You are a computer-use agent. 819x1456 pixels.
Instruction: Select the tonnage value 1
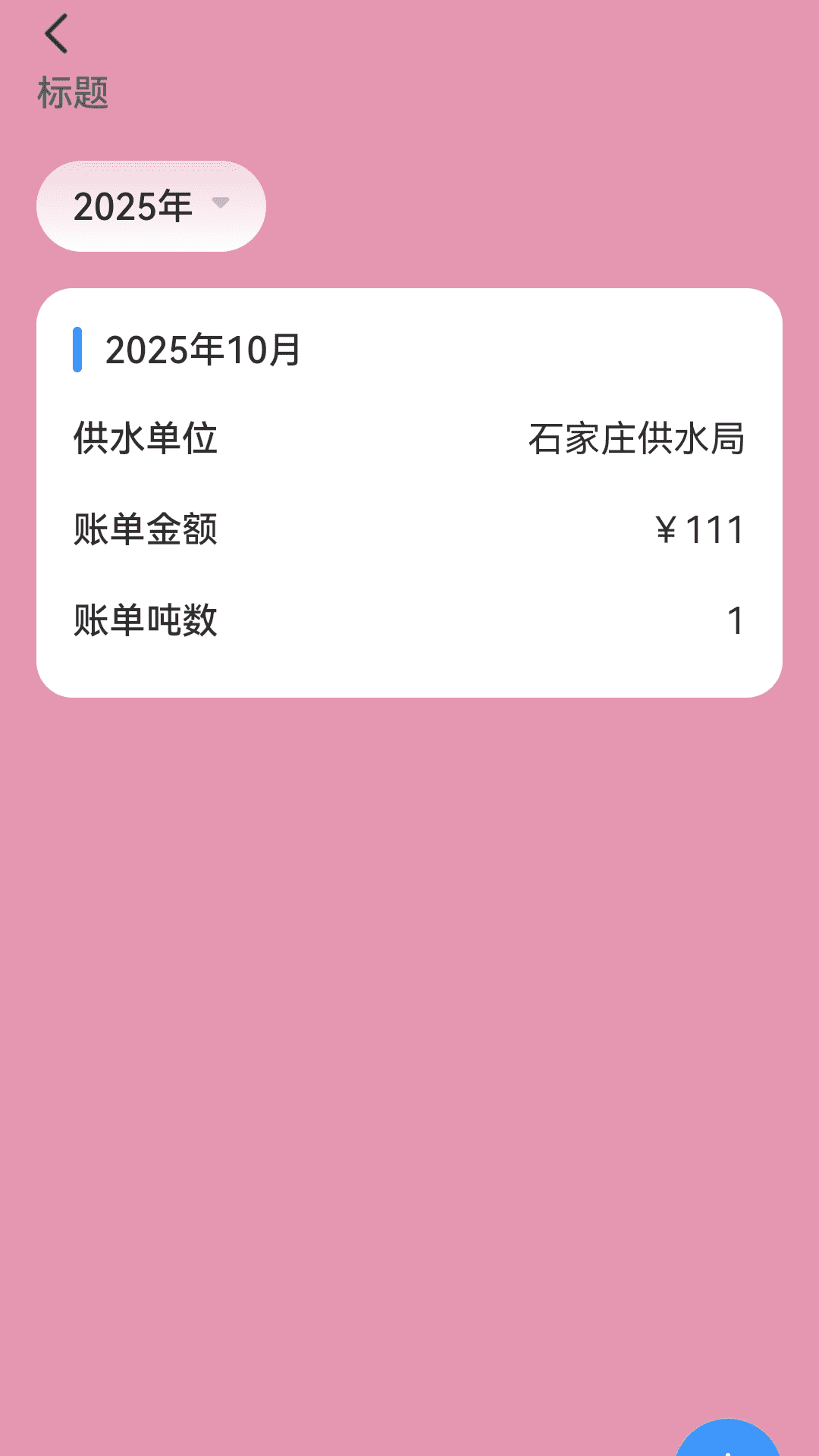pyautogui.click(x=734, y=622)
